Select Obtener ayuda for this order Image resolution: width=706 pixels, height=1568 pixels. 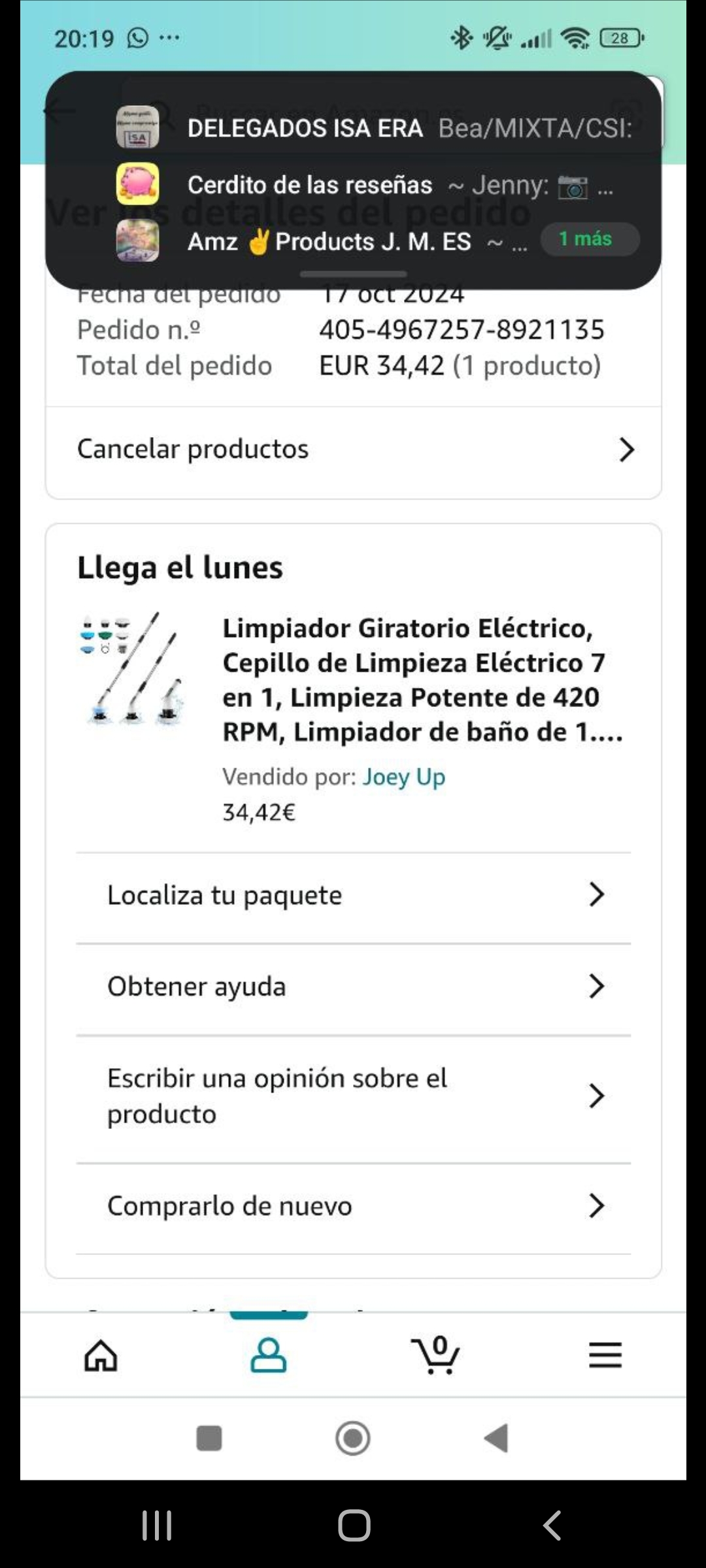(353, 987)
